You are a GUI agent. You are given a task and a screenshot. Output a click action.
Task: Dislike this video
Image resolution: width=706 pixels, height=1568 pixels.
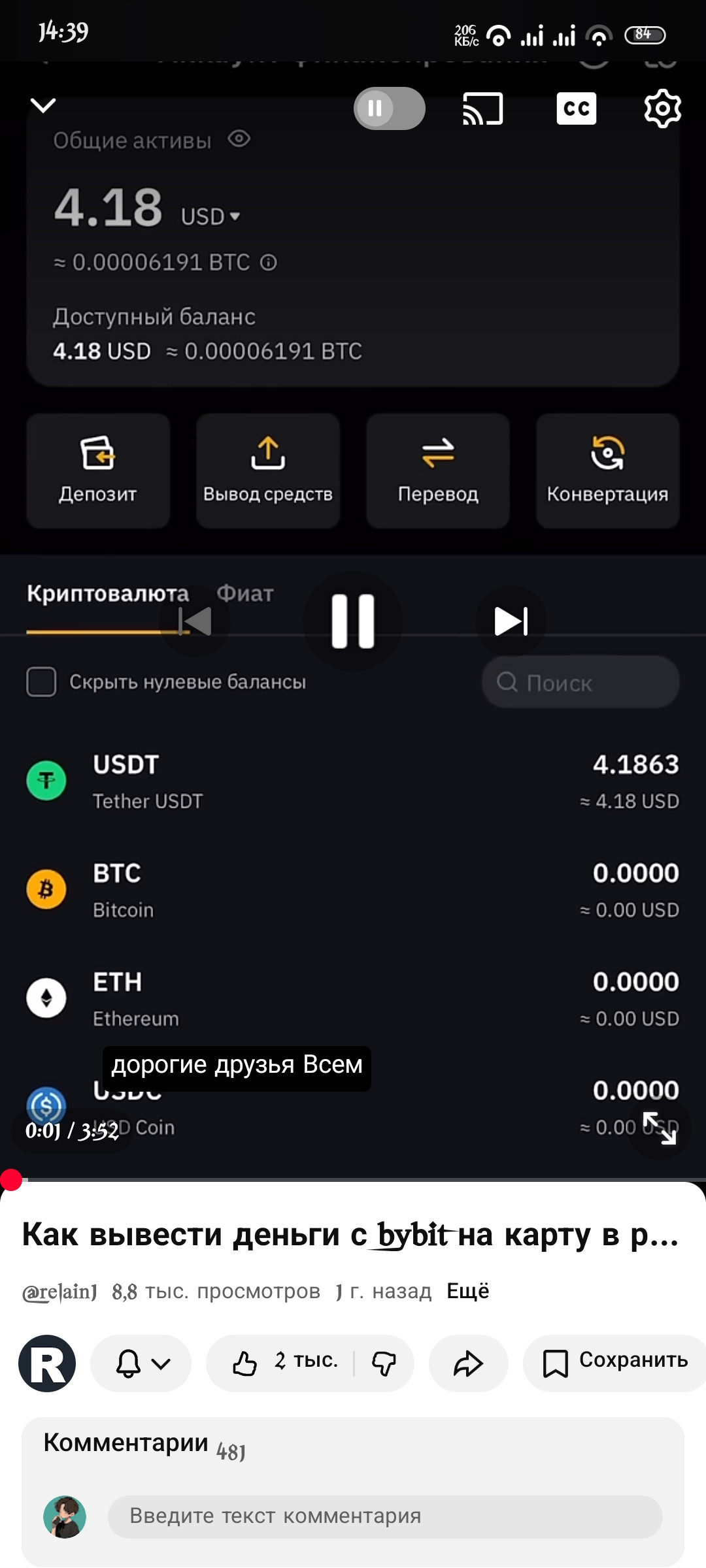coord(384,1363)
